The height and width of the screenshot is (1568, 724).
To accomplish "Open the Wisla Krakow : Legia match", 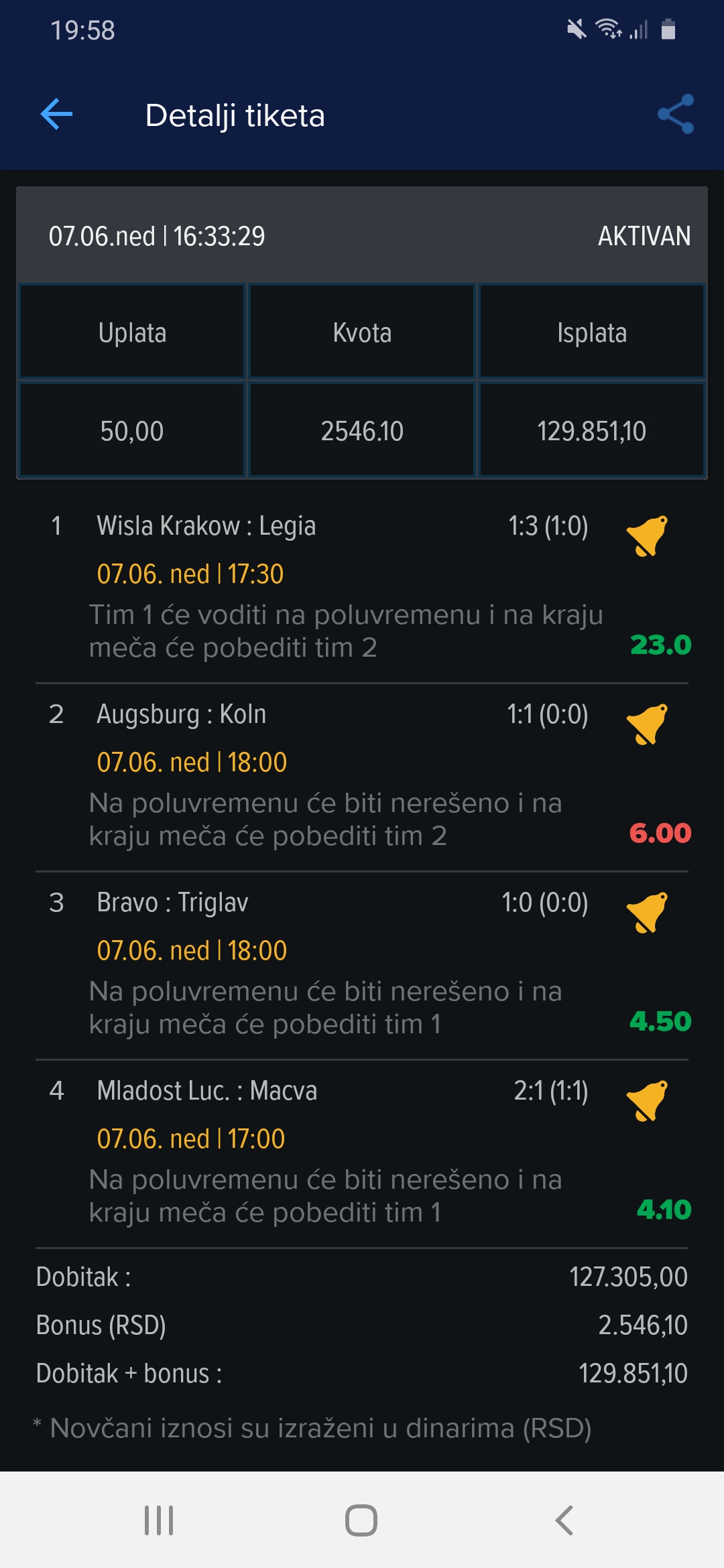I will [206, 526].
